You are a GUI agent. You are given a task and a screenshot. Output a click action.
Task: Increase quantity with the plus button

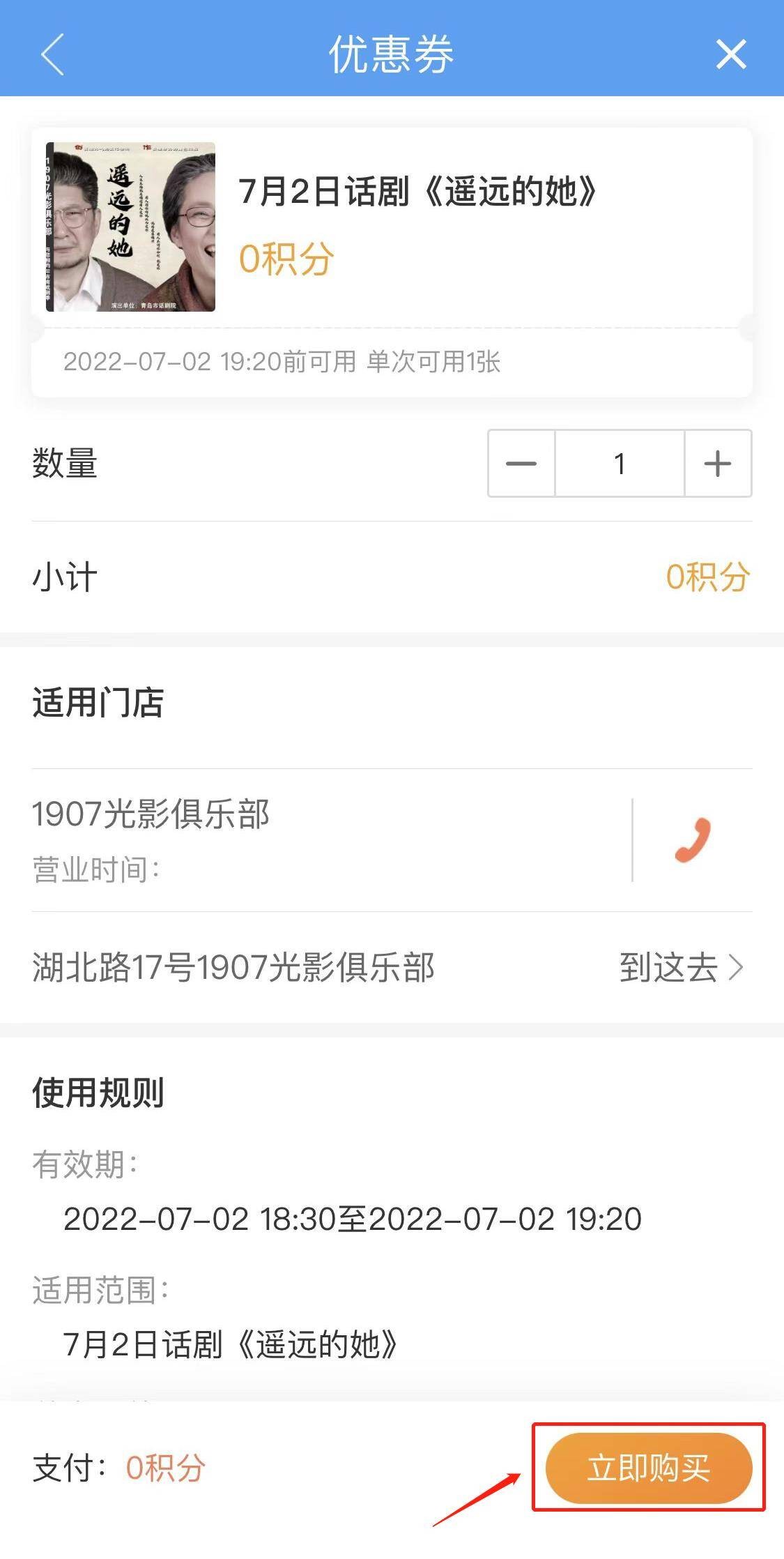[x=718, y=464]
